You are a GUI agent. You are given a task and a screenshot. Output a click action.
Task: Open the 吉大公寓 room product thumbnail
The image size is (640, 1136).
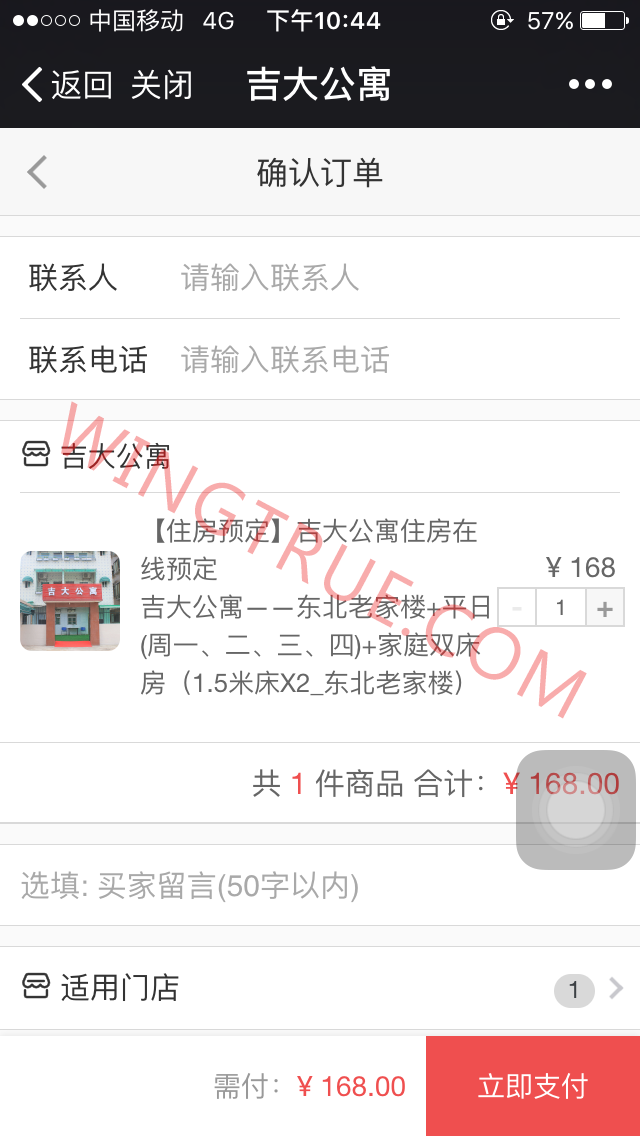point(70,601)
